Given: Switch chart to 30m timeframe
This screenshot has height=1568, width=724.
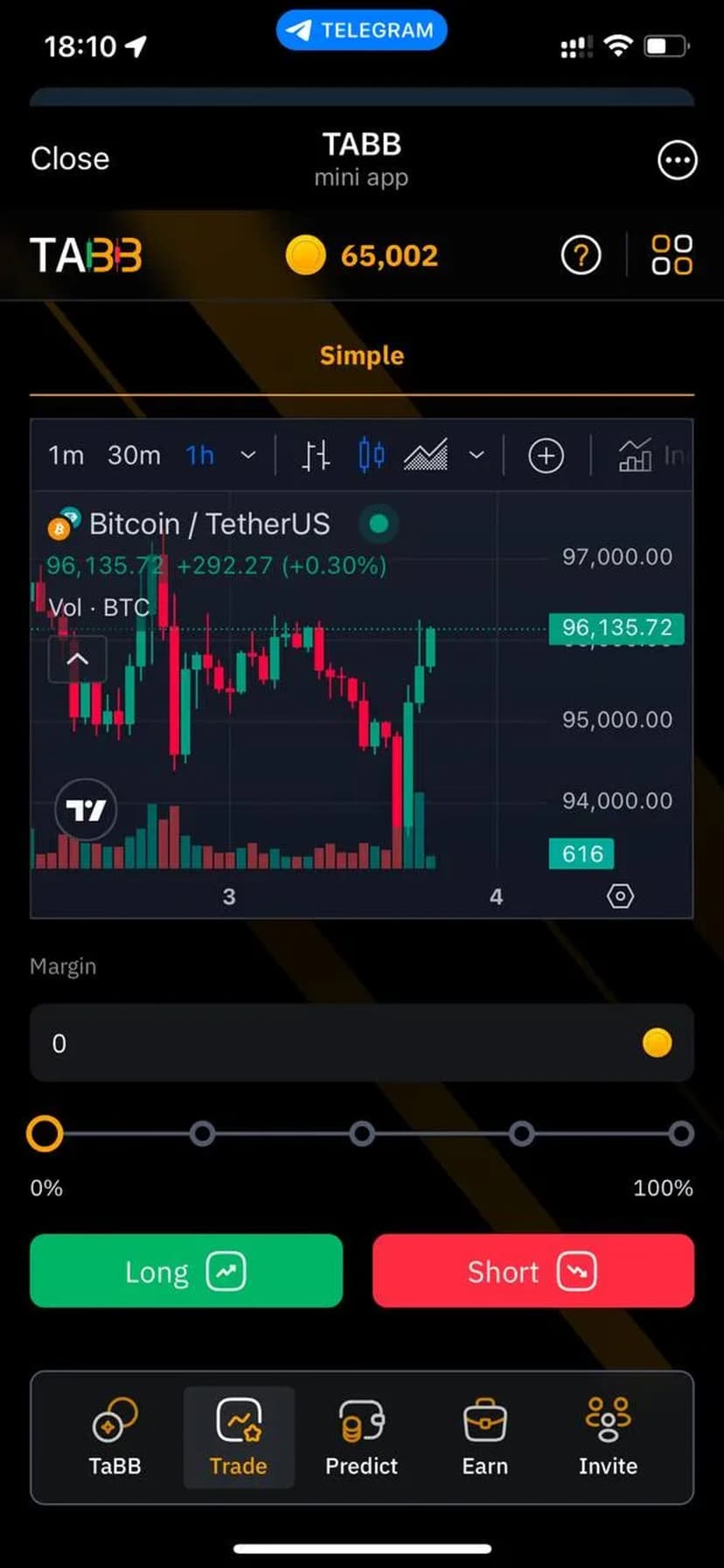Looking at the screenshot, I should 134,456.
